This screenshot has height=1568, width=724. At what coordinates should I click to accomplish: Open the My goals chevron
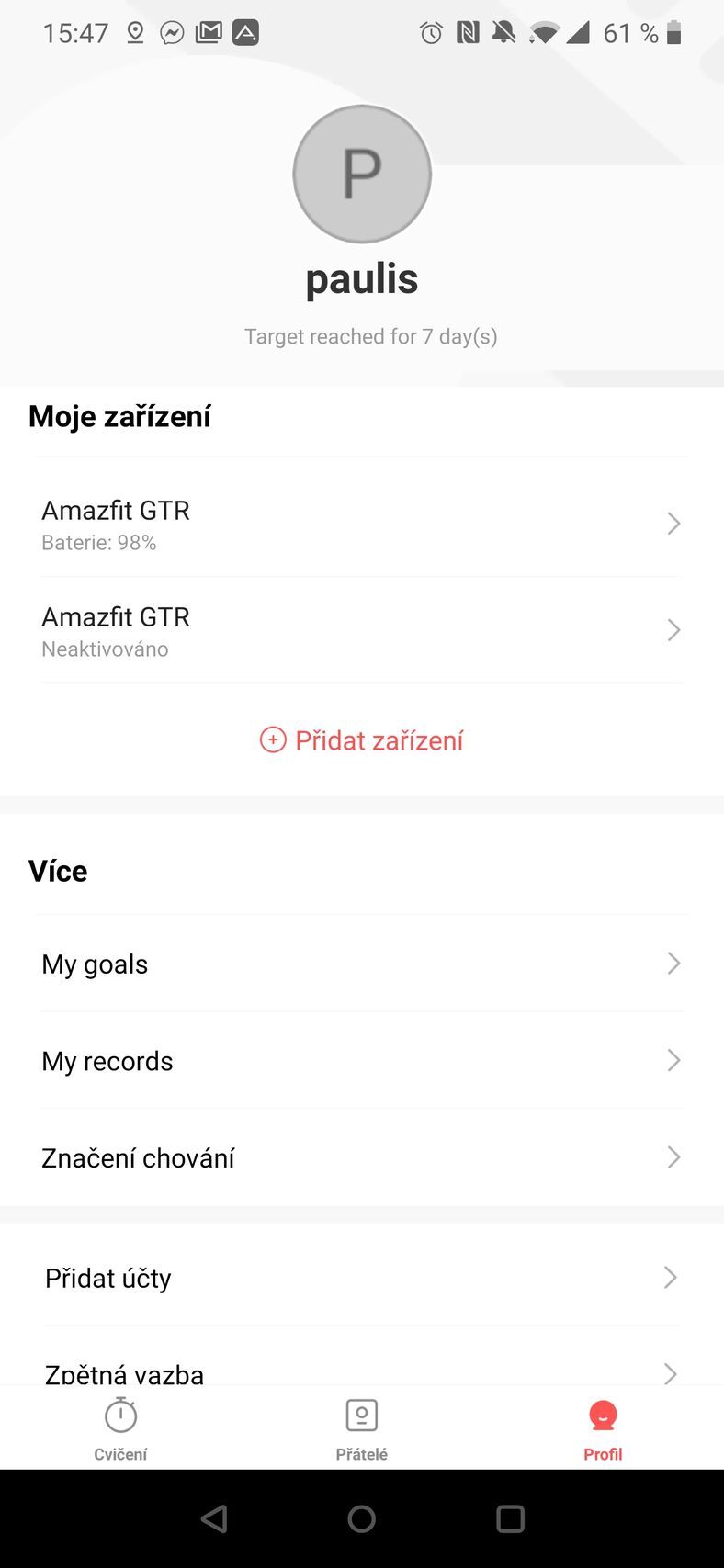pos(673,963)
